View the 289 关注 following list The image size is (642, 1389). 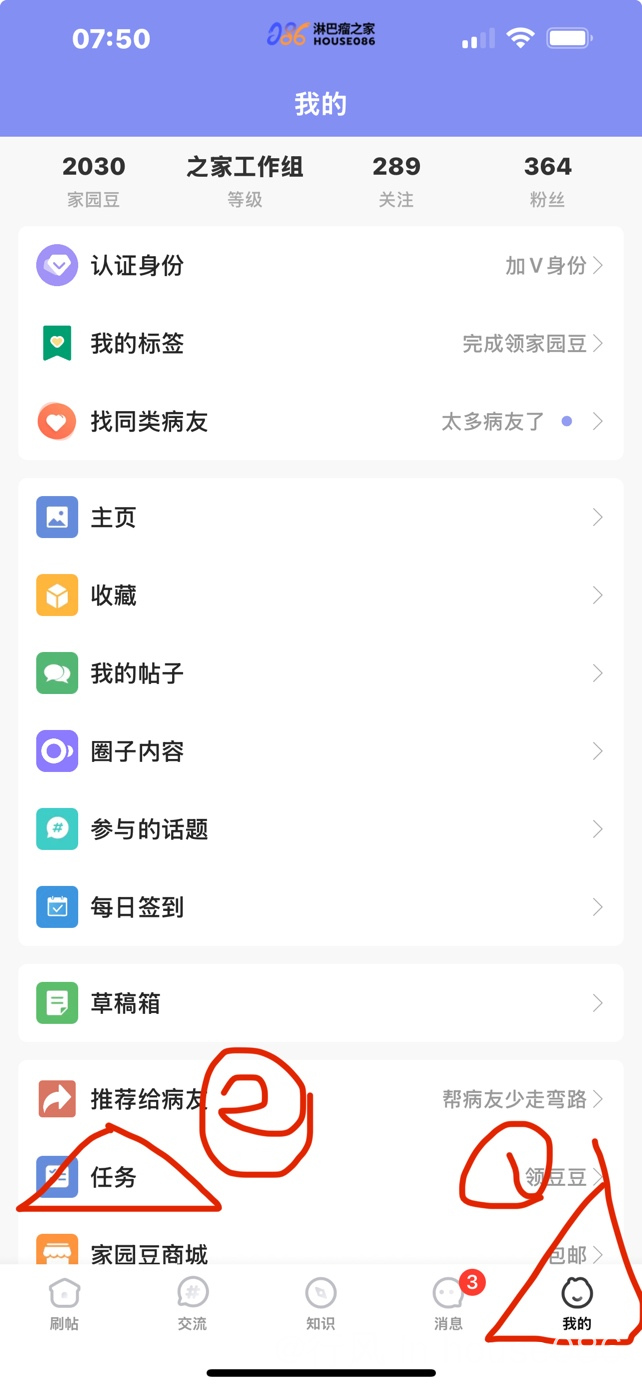[396, 180]
